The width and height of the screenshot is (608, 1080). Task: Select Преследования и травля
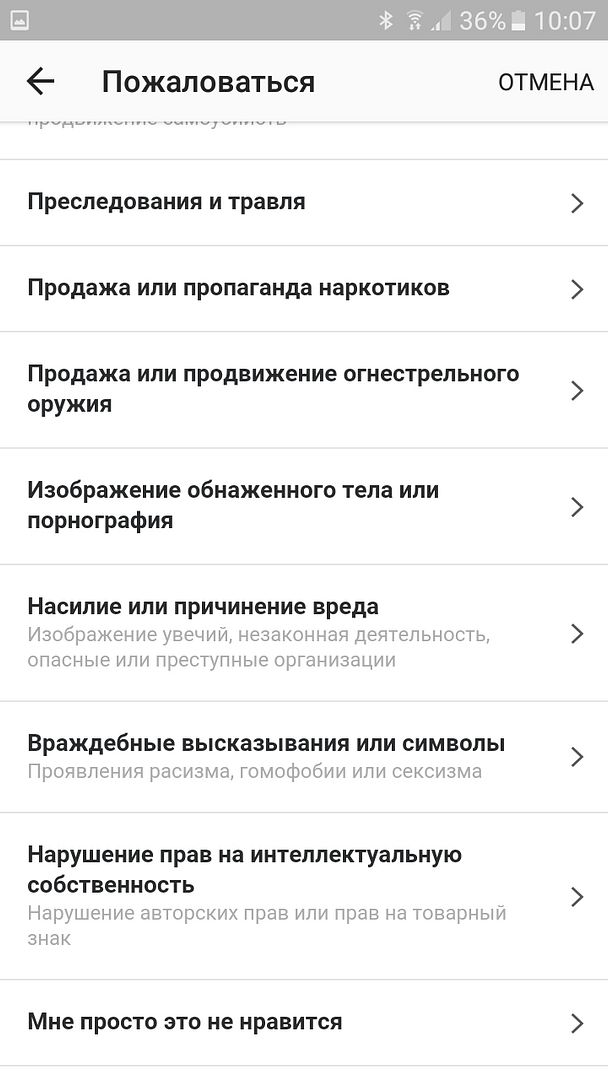(304, 202)
